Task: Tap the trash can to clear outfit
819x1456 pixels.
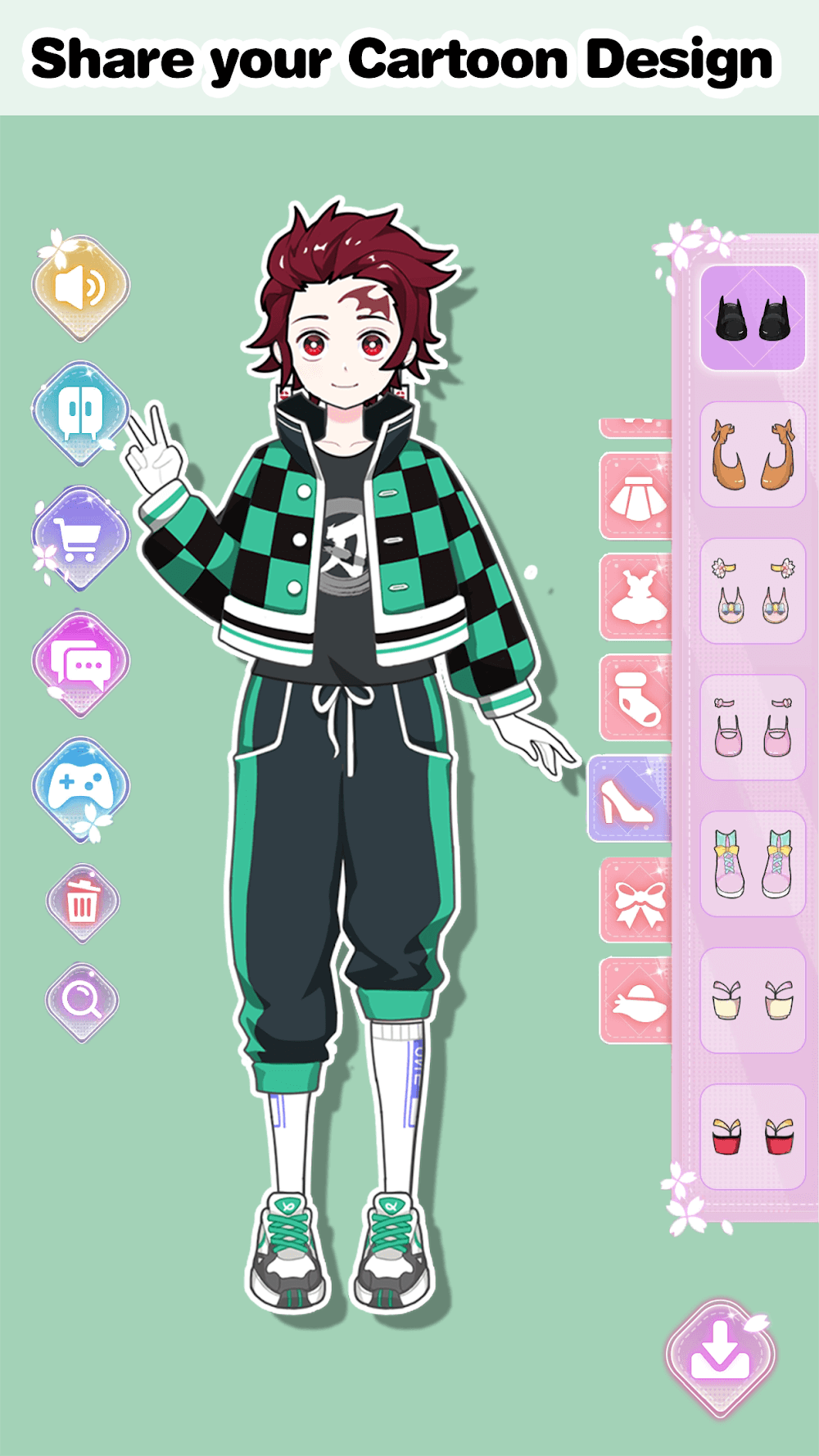Action: 82,904
